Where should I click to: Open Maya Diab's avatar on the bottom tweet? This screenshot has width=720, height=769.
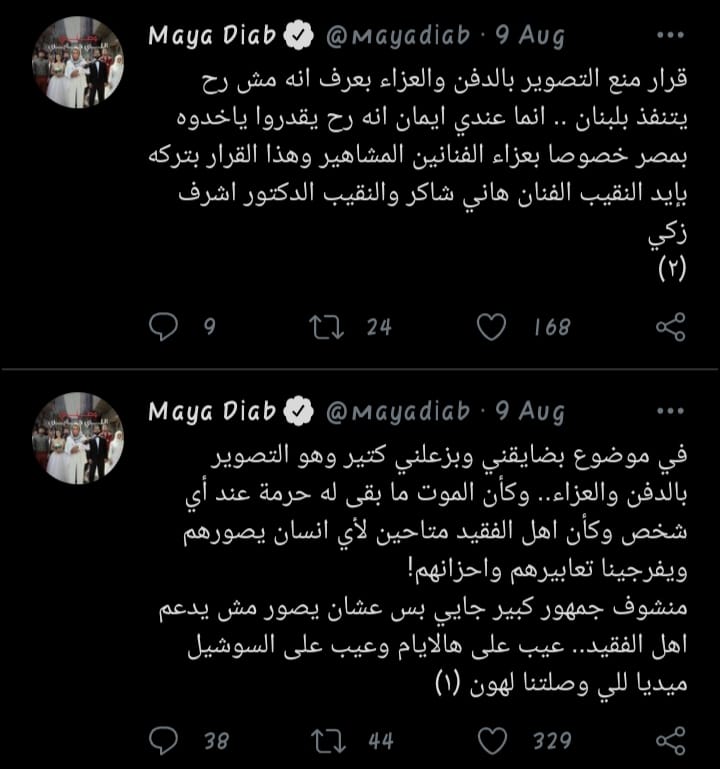click(78, 439)
